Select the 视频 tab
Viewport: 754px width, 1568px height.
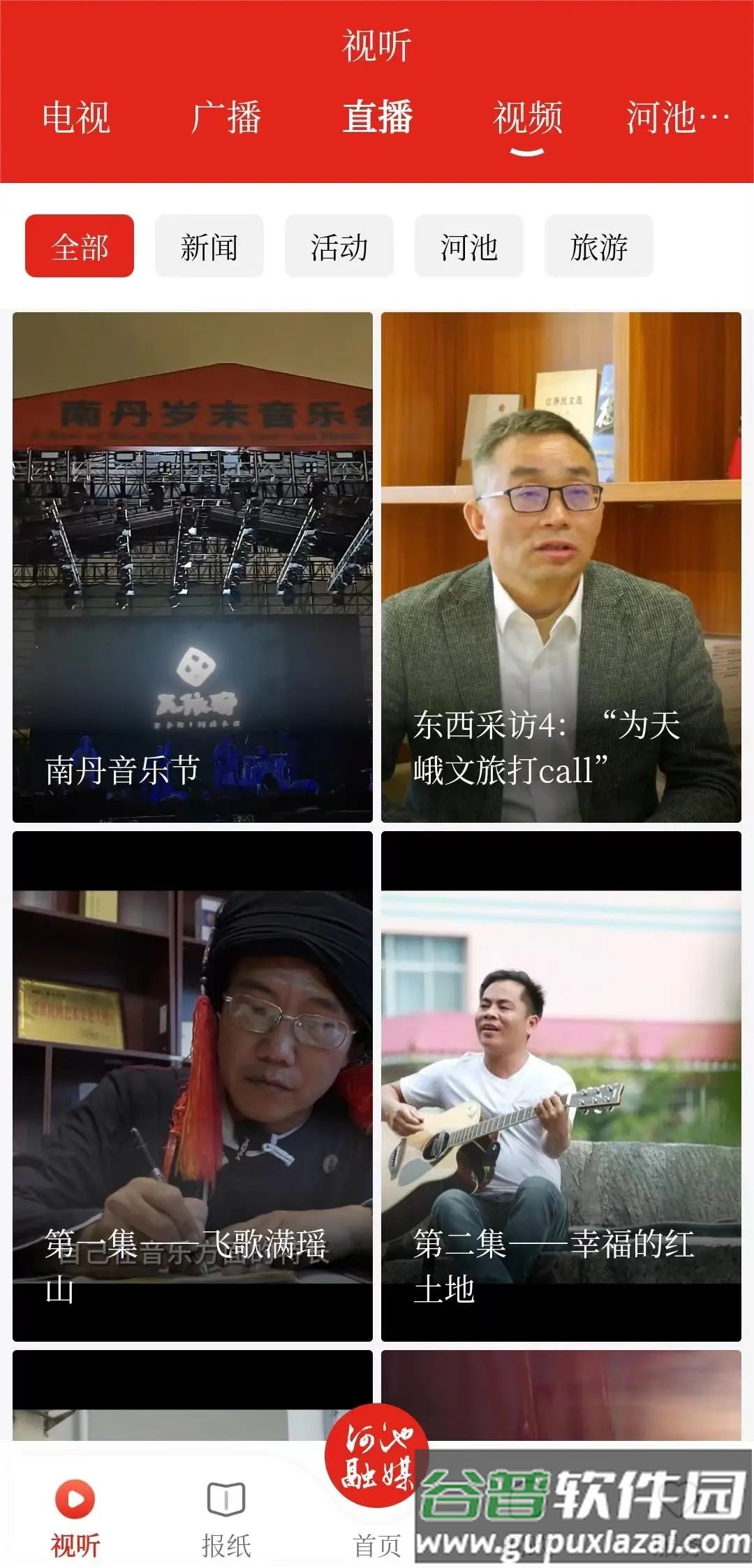coord(528,117)
